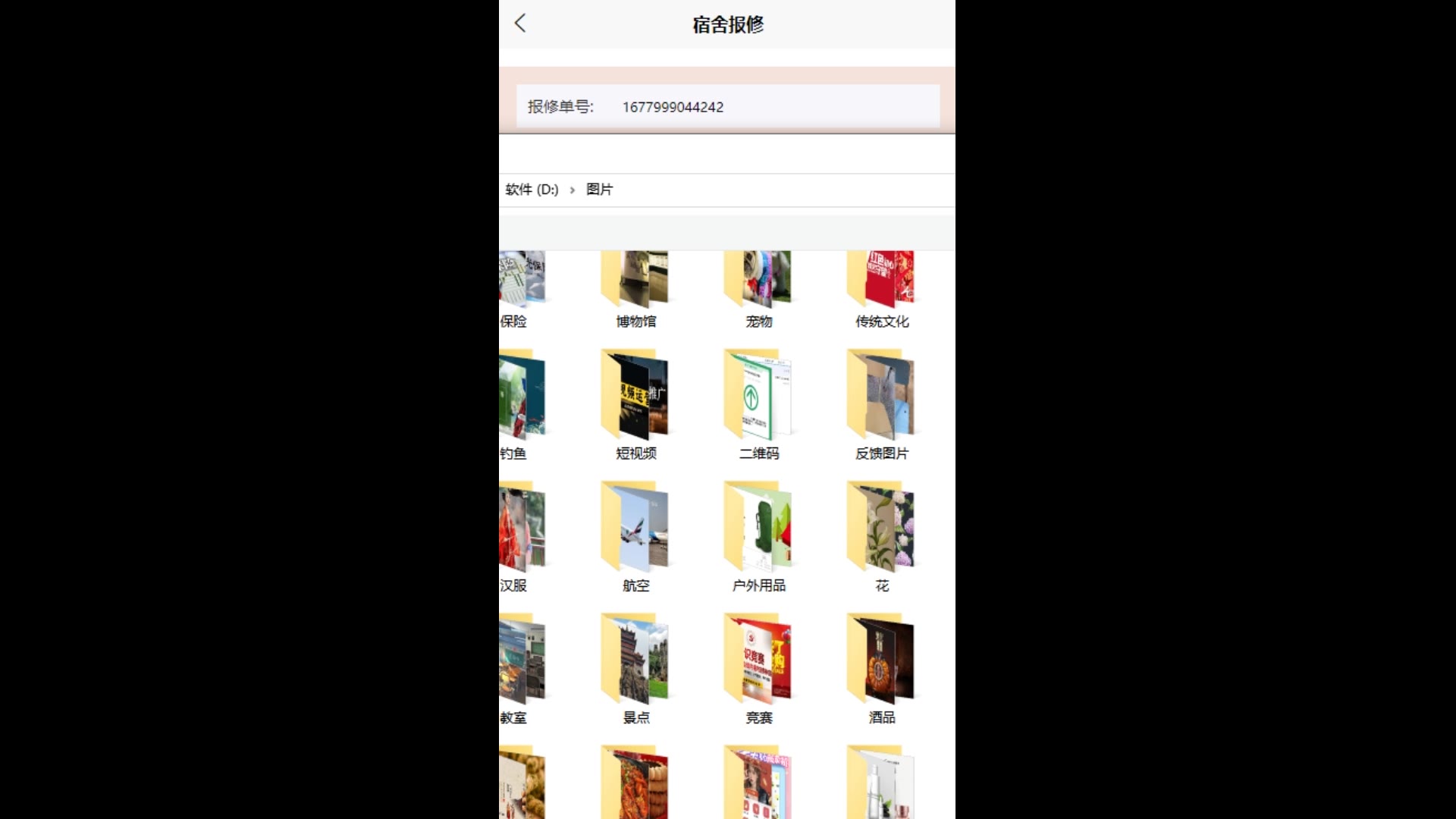Open the 酒品 folder
The width and height of the screenshot is (1456, 819).
point(881,662)
